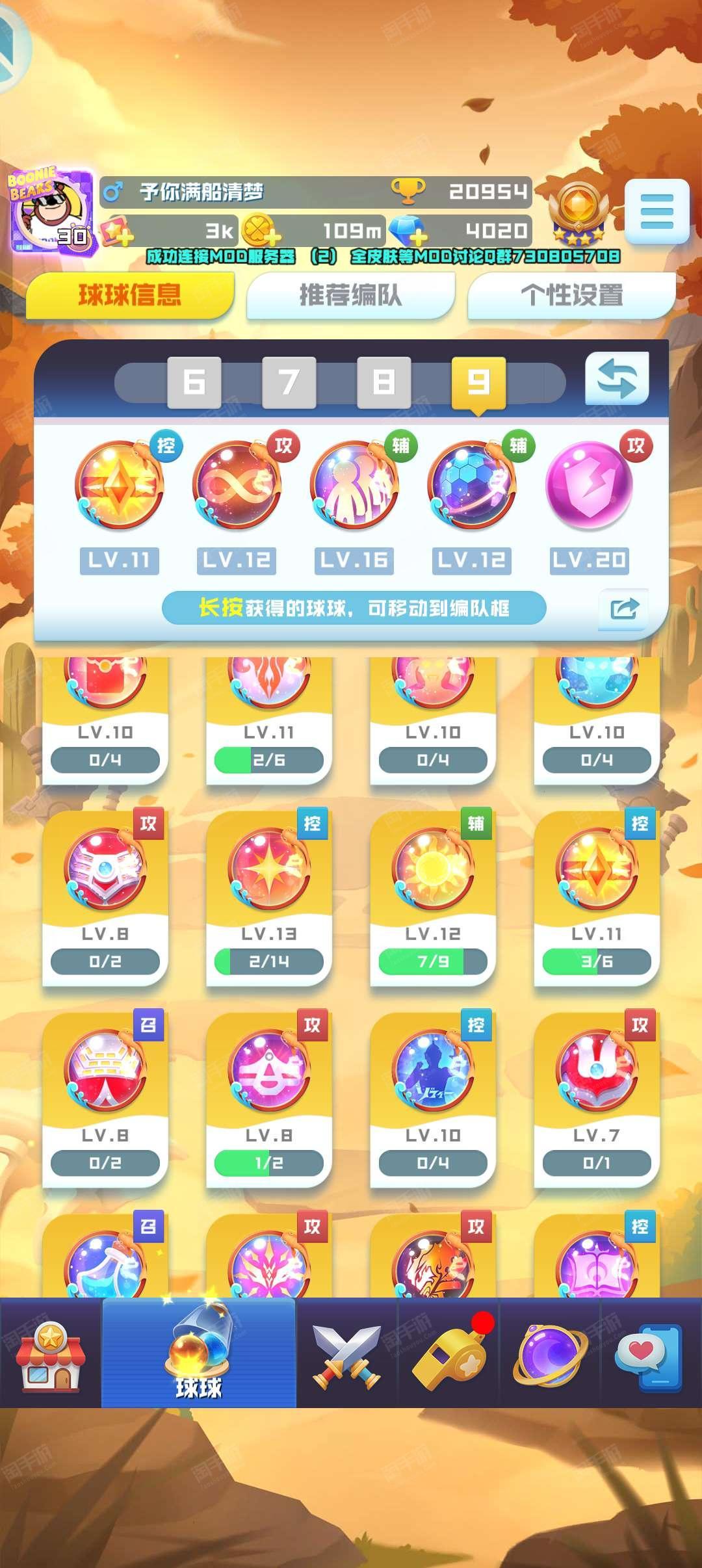Switch to the 个性设置 tab
This screenshot has height=1568, width=702.
click(571, 295)
